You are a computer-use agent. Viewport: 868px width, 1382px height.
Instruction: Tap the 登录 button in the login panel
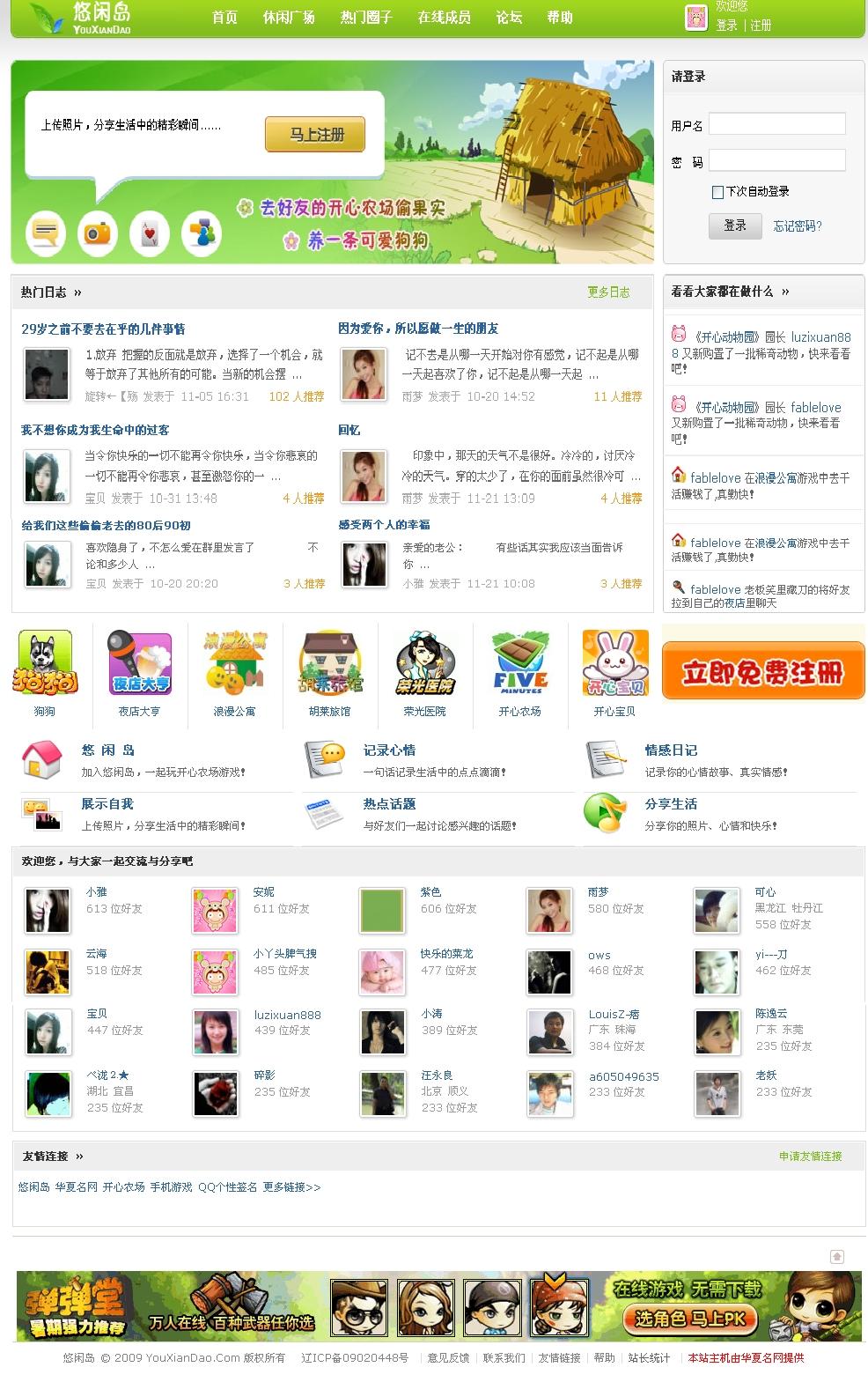pos(735,226)
